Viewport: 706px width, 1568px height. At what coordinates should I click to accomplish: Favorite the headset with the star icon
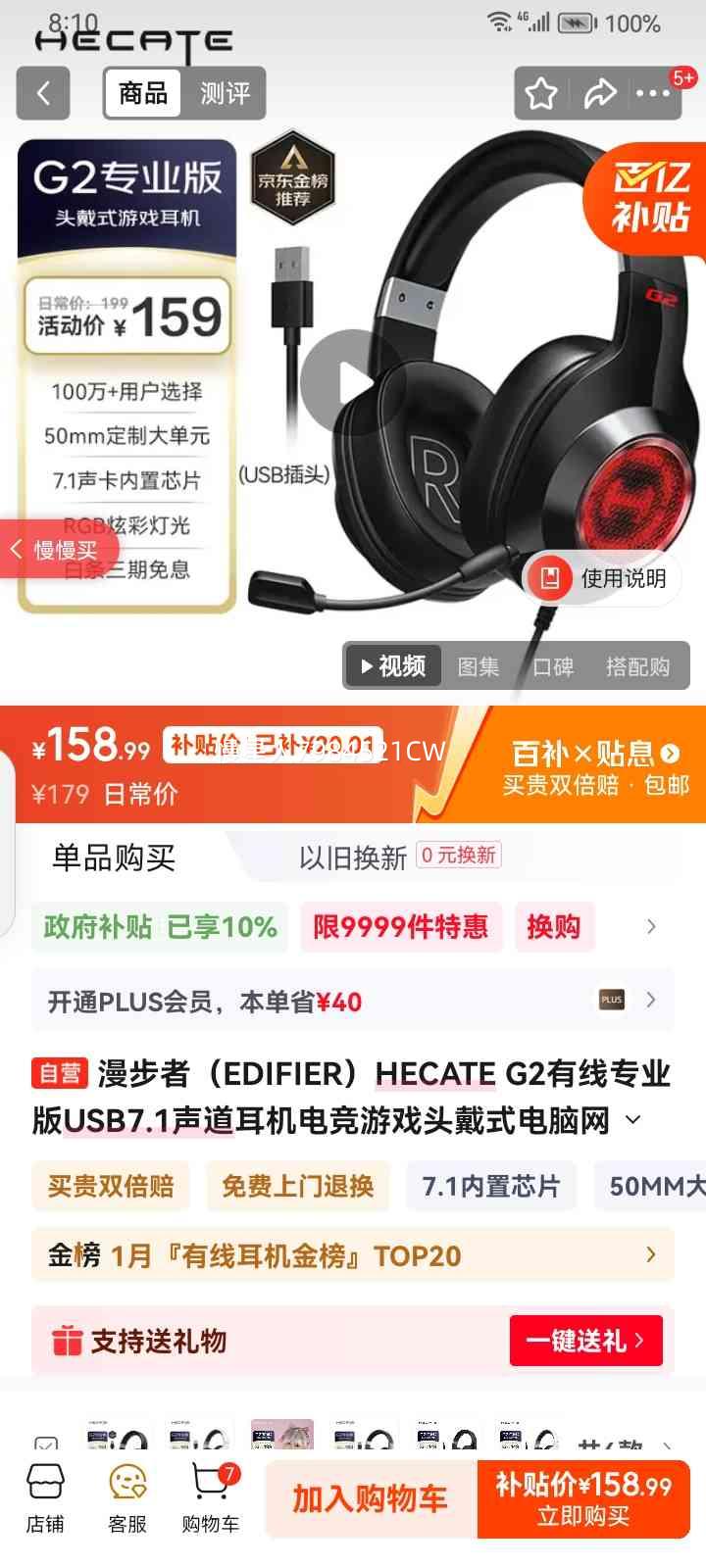click(540, 93)
